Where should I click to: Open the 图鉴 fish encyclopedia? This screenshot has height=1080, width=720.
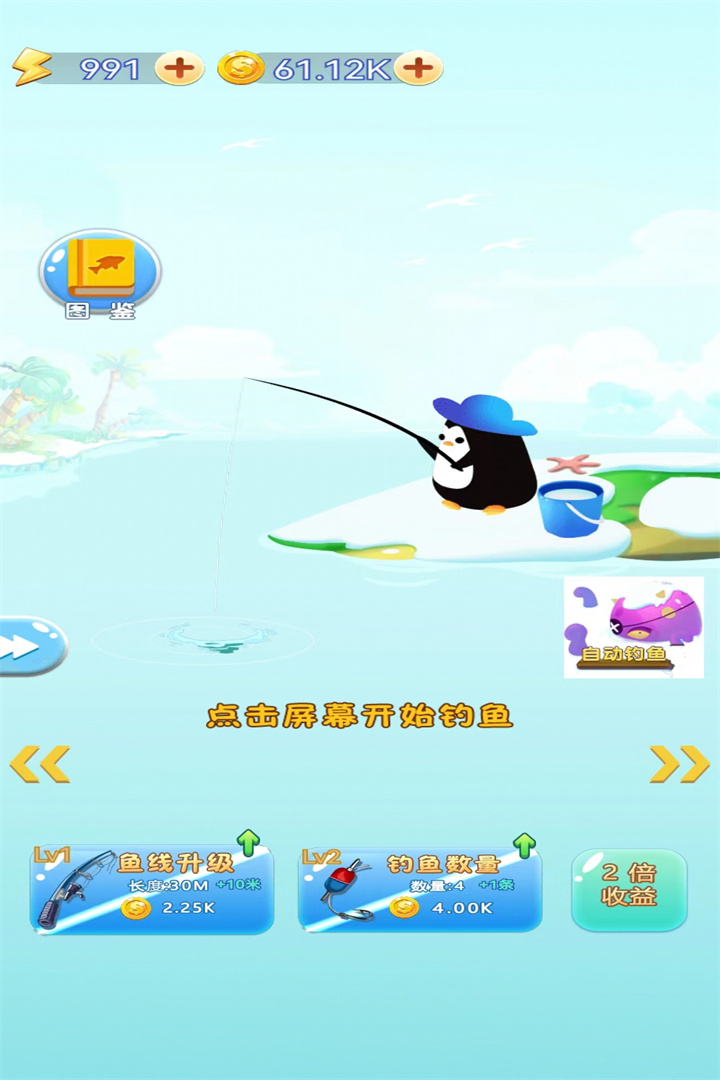tap(100, 272)
